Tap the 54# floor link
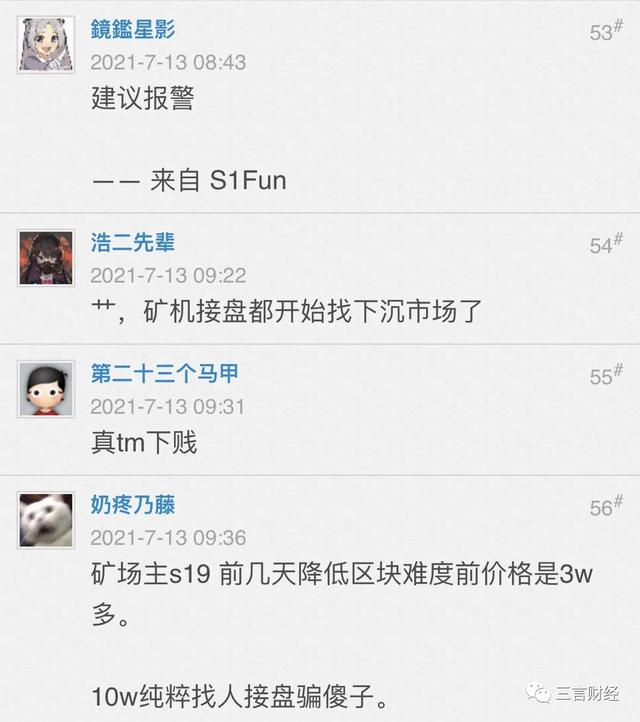Viewport: 640px width, 722px height. (x=605, y=245)
